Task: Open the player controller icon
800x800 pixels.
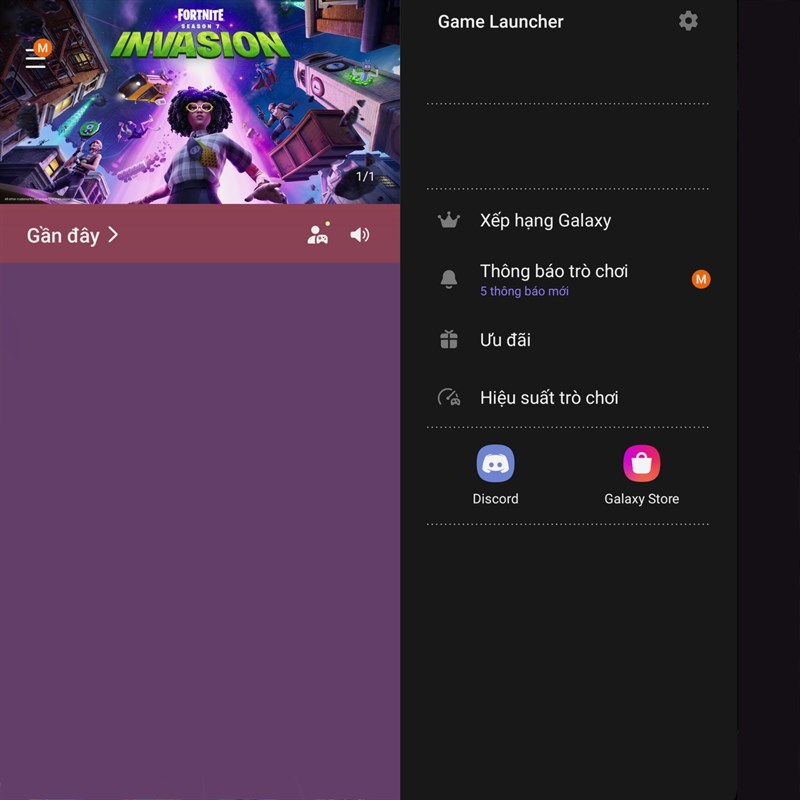Action: click(318, 235)
